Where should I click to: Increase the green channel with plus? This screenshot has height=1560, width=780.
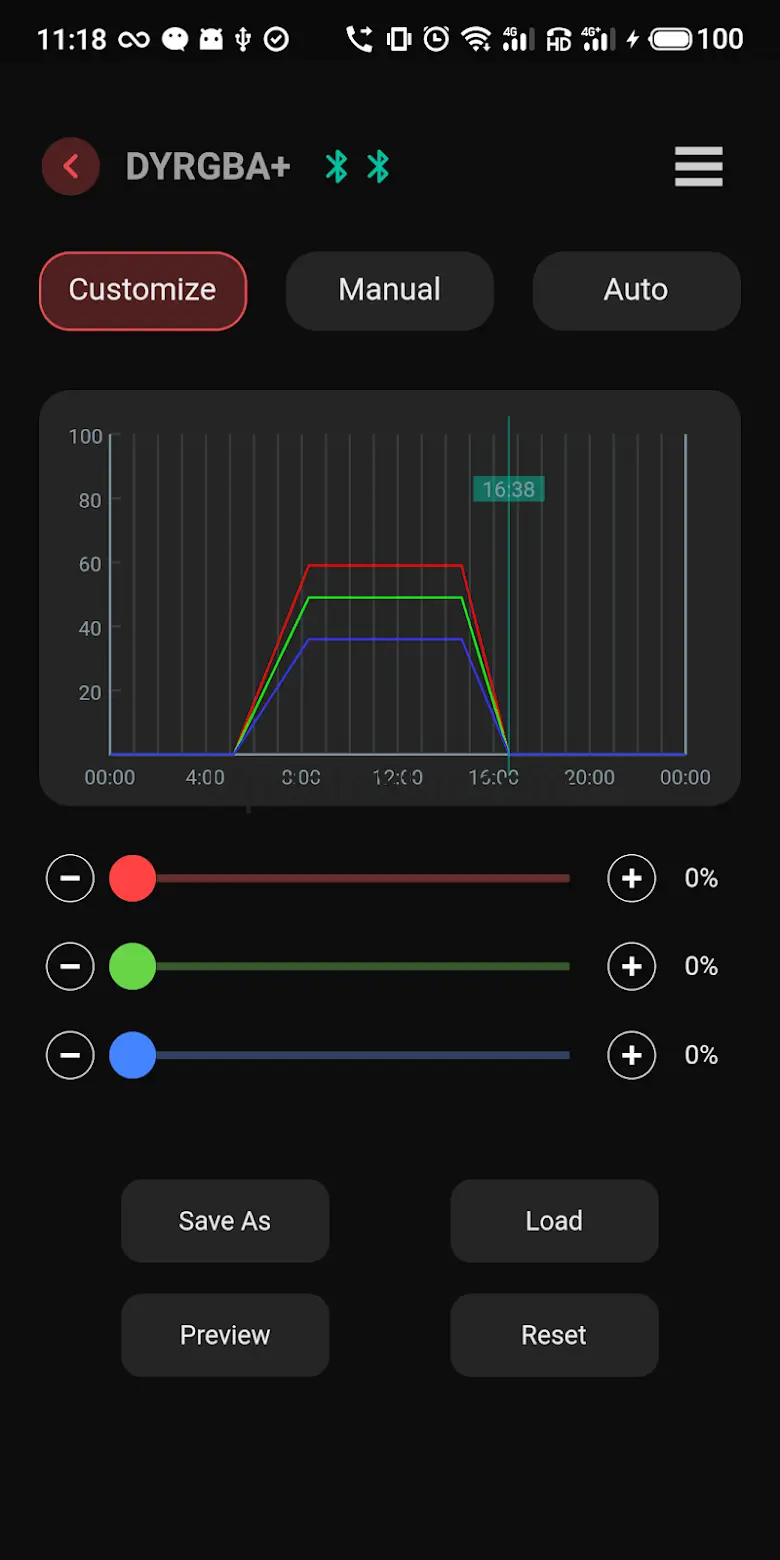pos(631,967)
